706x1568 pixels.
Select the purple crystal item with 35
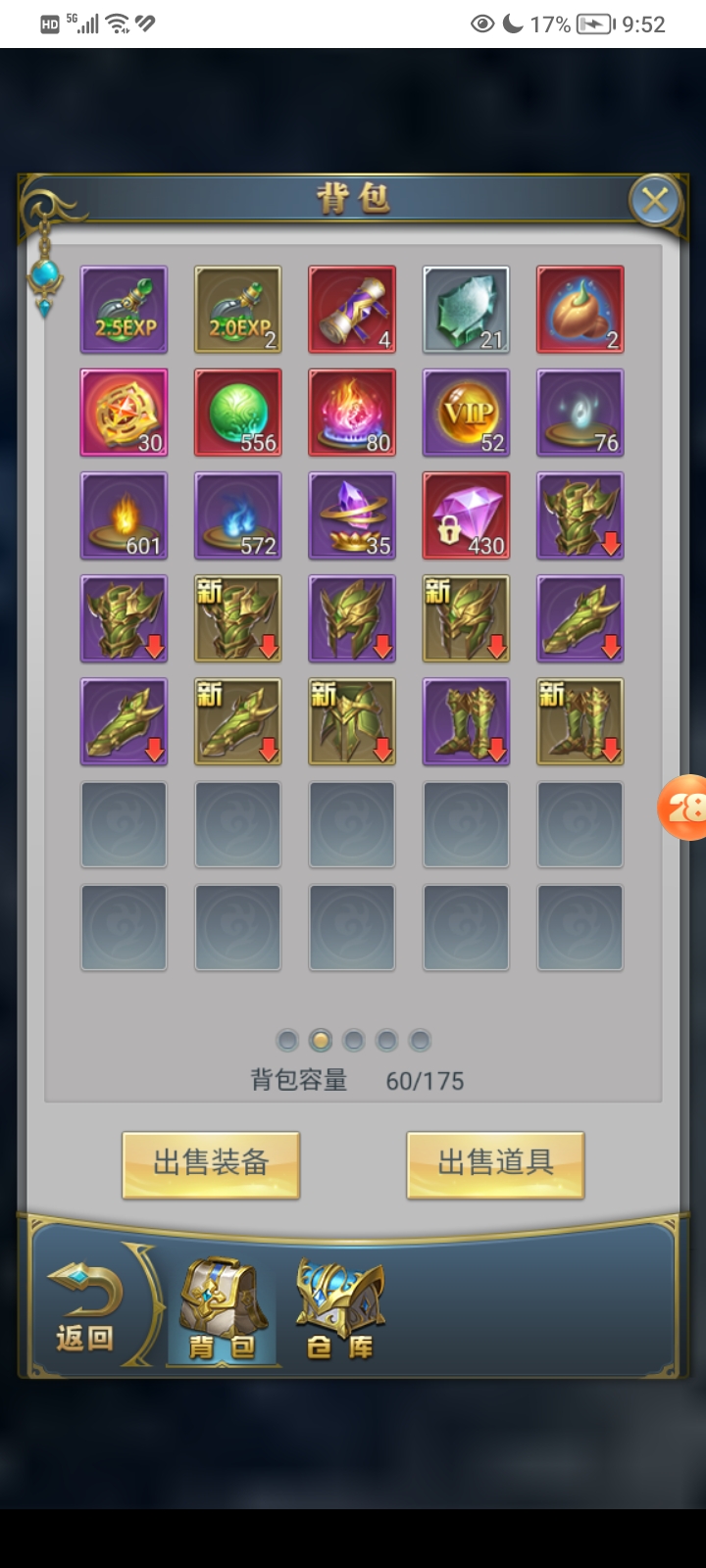(352, 515)
